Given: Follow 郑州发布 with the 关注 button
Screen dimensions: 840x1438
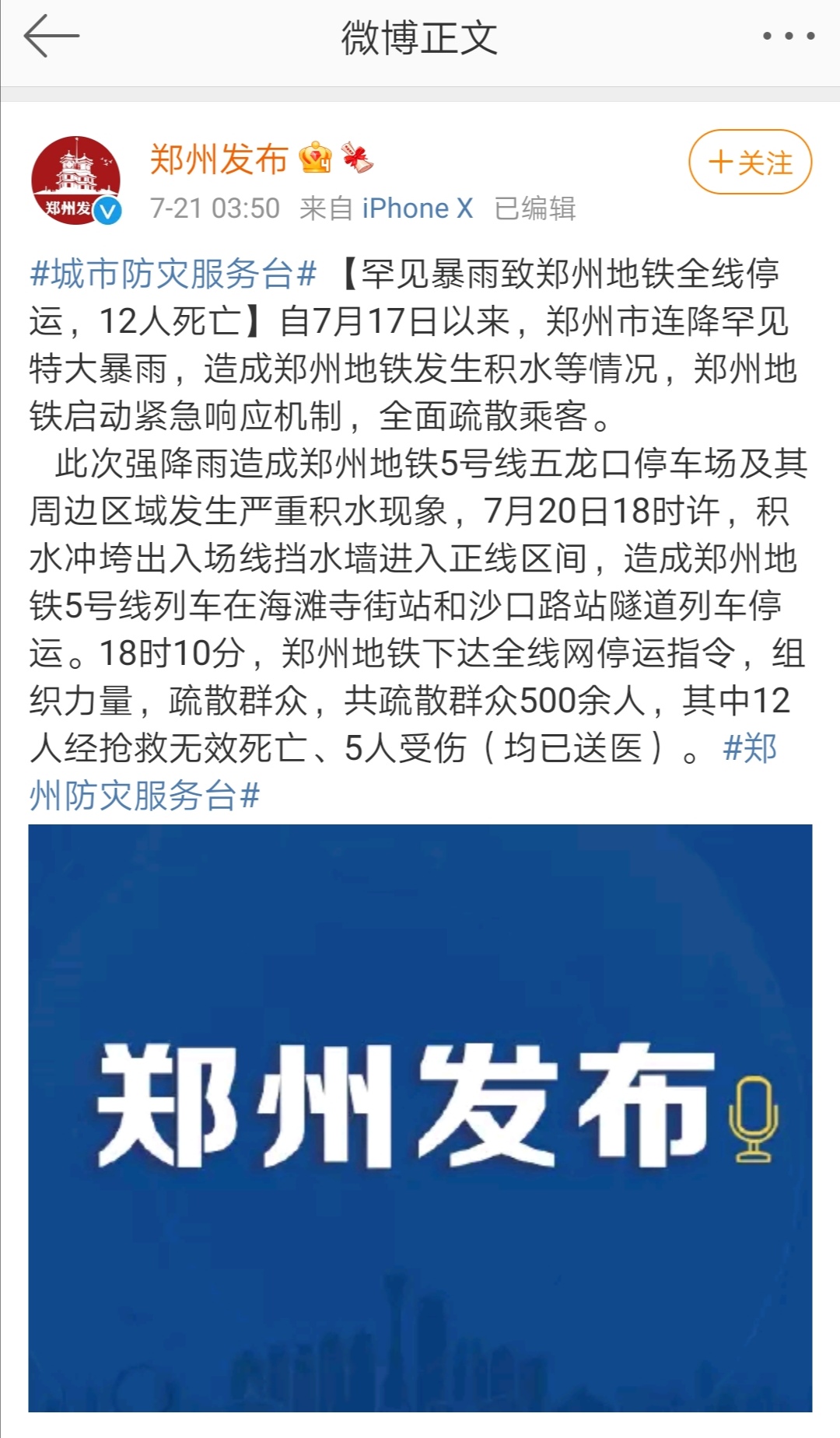Looking at the screenshot, I should [750, 162].
